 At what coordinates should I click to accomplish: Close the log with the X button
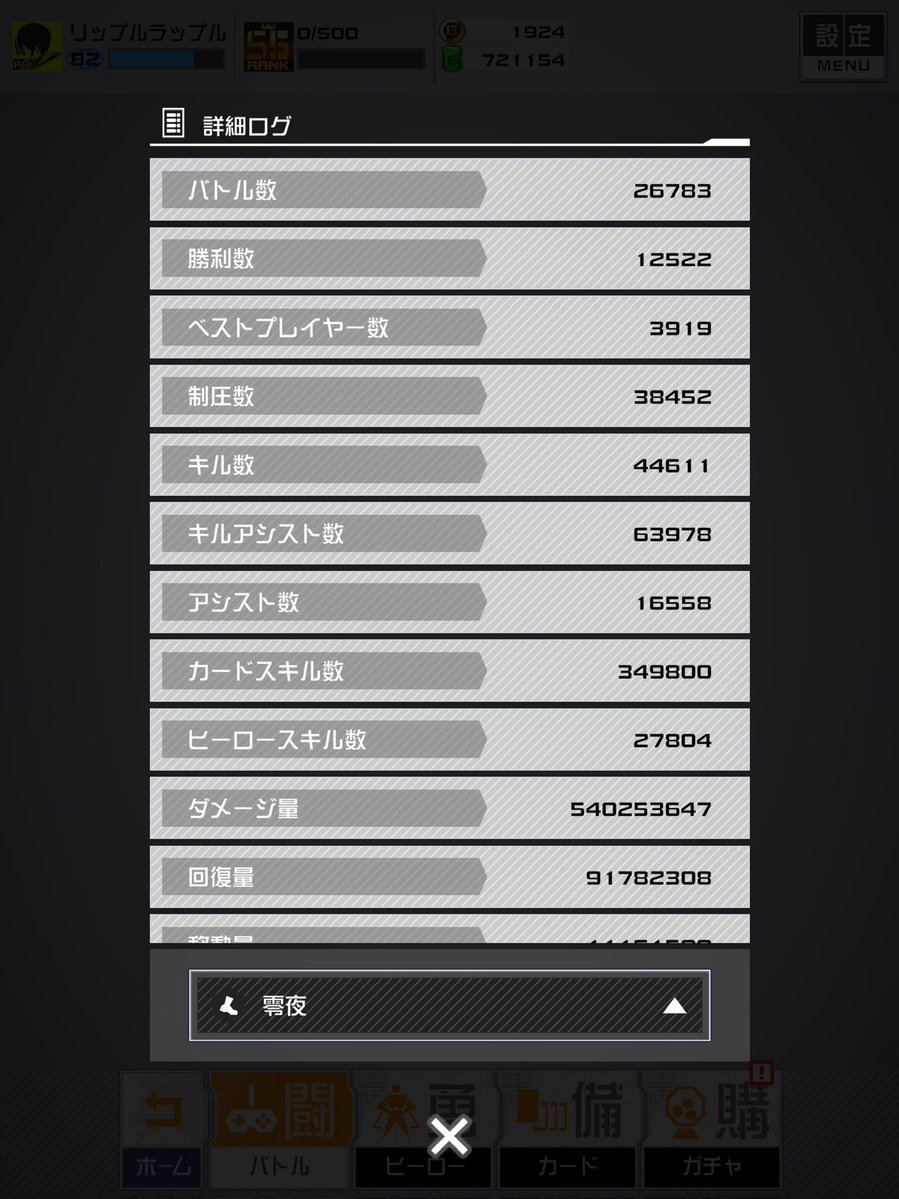click(x=448, y=1136)
